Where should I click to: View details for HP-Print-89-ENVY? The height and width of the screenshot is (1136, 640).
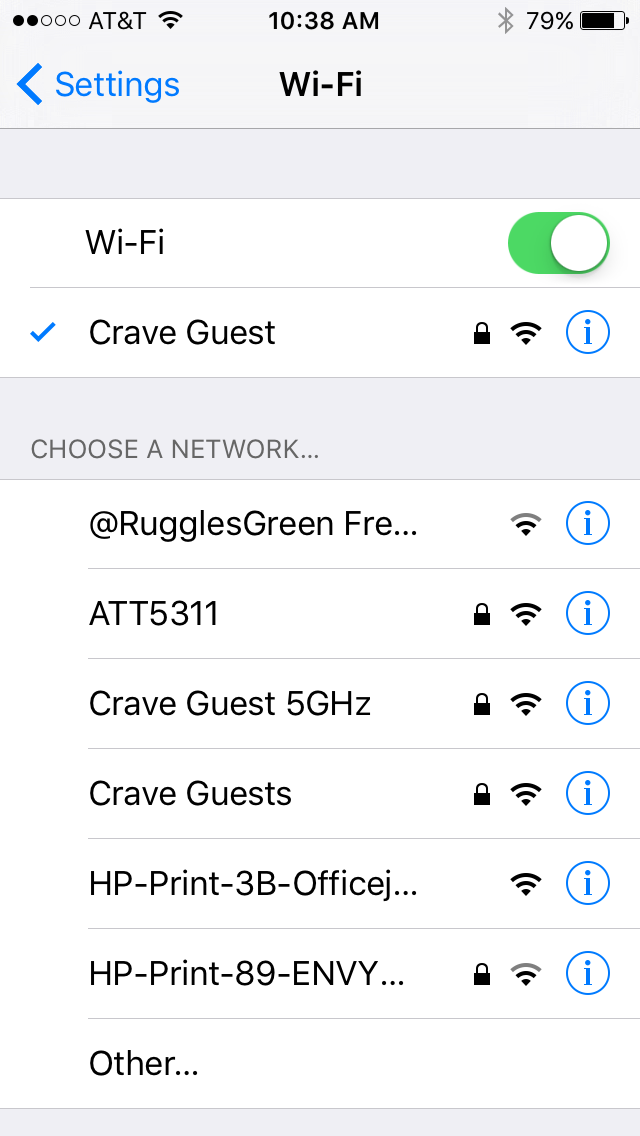tap(587, 973)
